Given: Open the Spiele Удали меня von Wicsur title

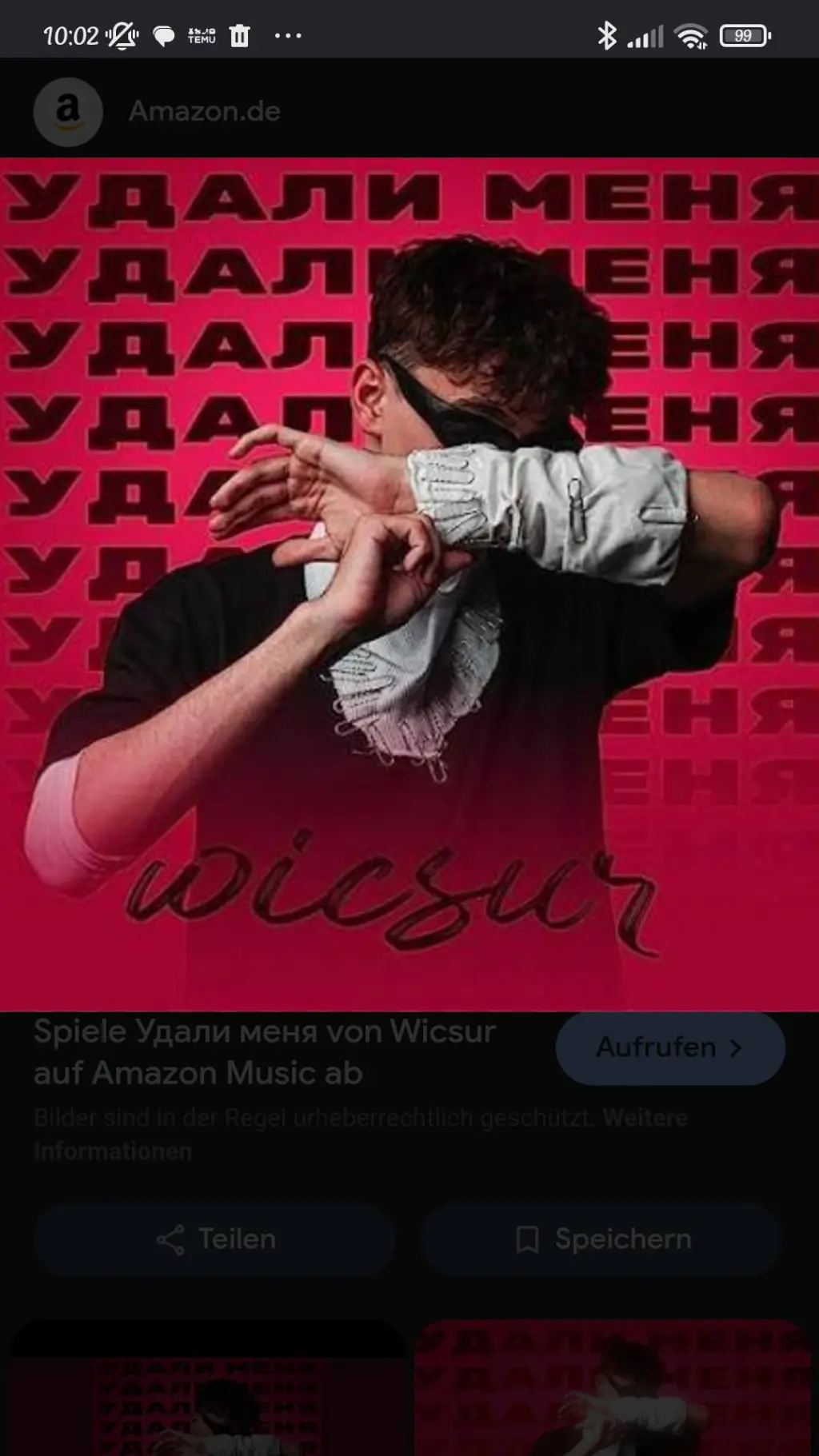Looking at the screenshot, I should 266,1052.
